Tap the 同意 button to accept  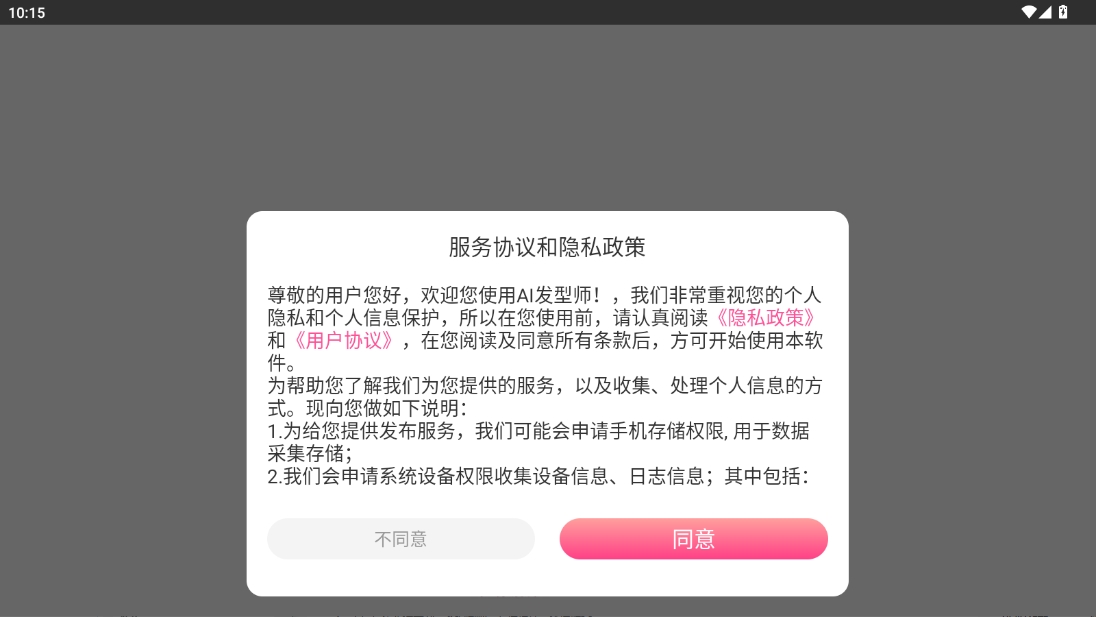[x=693, y=539]
